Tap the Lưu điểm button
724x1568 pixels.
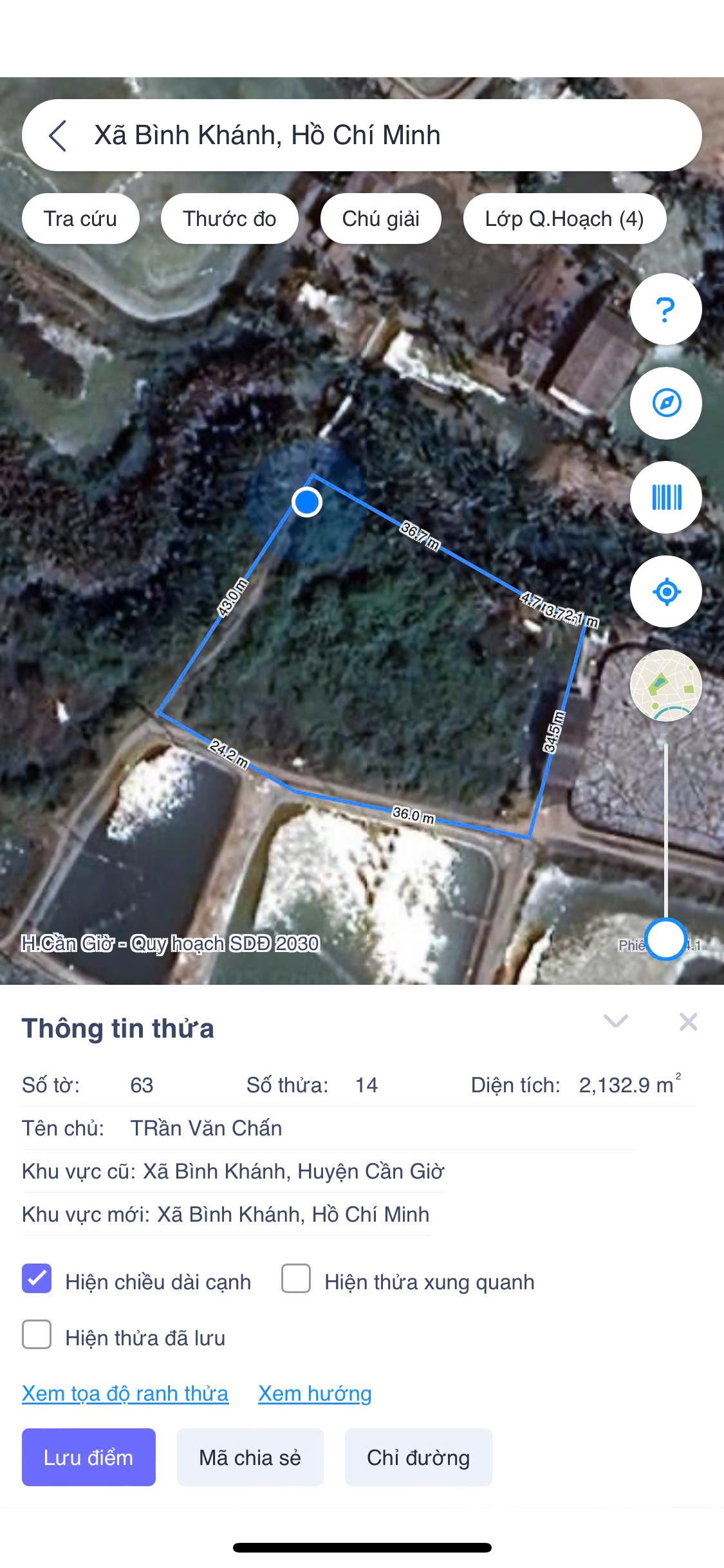[x=89, y=1457]
